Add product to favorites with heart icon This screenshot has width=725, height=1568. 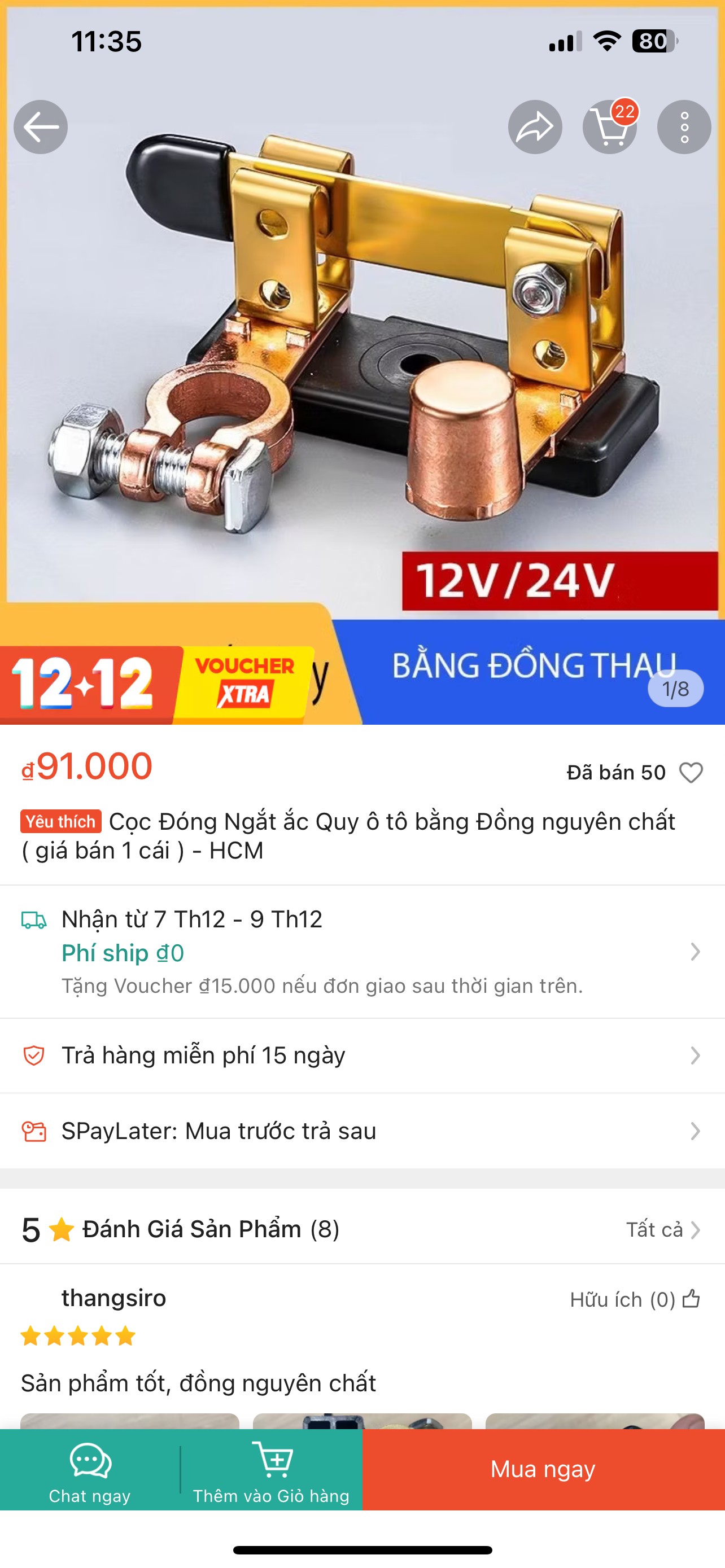(x=691, y=773)
